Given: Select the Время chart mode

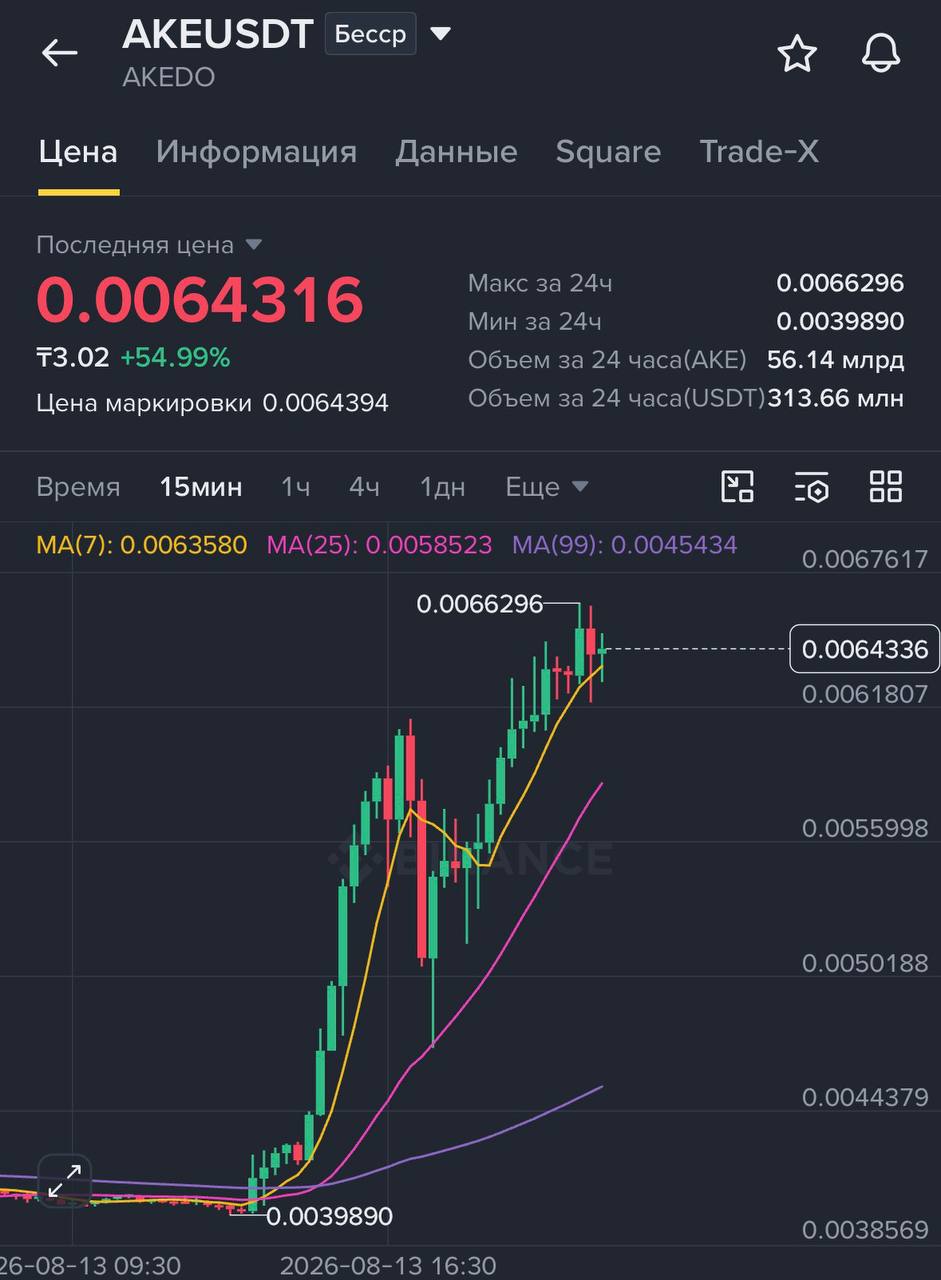Looking at the screenshot, I should coord(78,487).
